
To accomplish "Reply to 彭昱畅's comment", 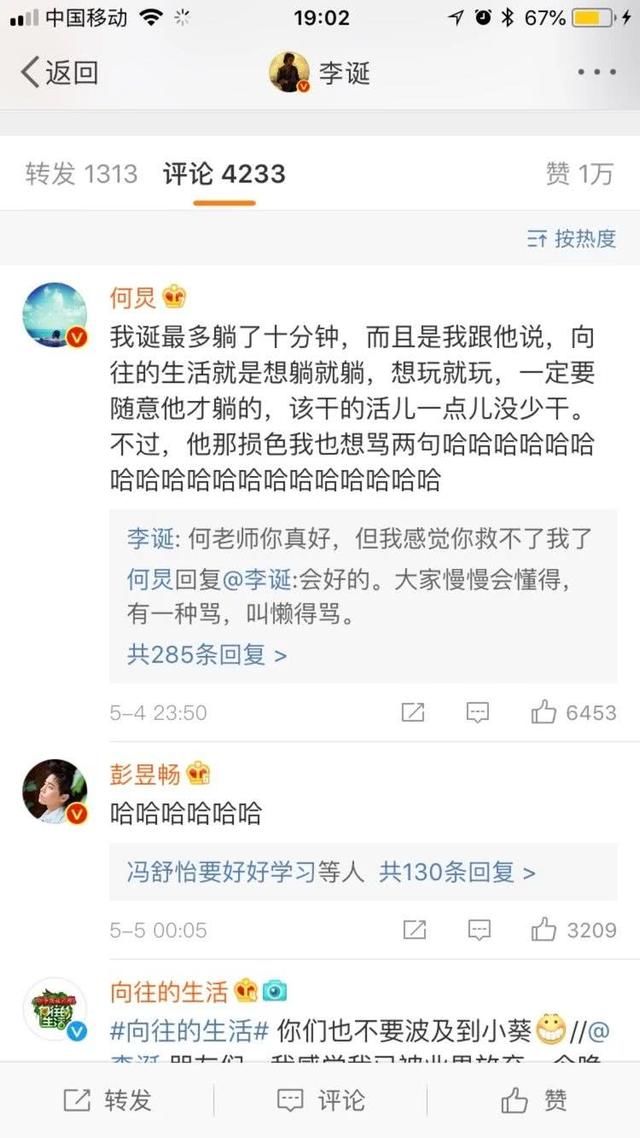I will pos(478,930).
